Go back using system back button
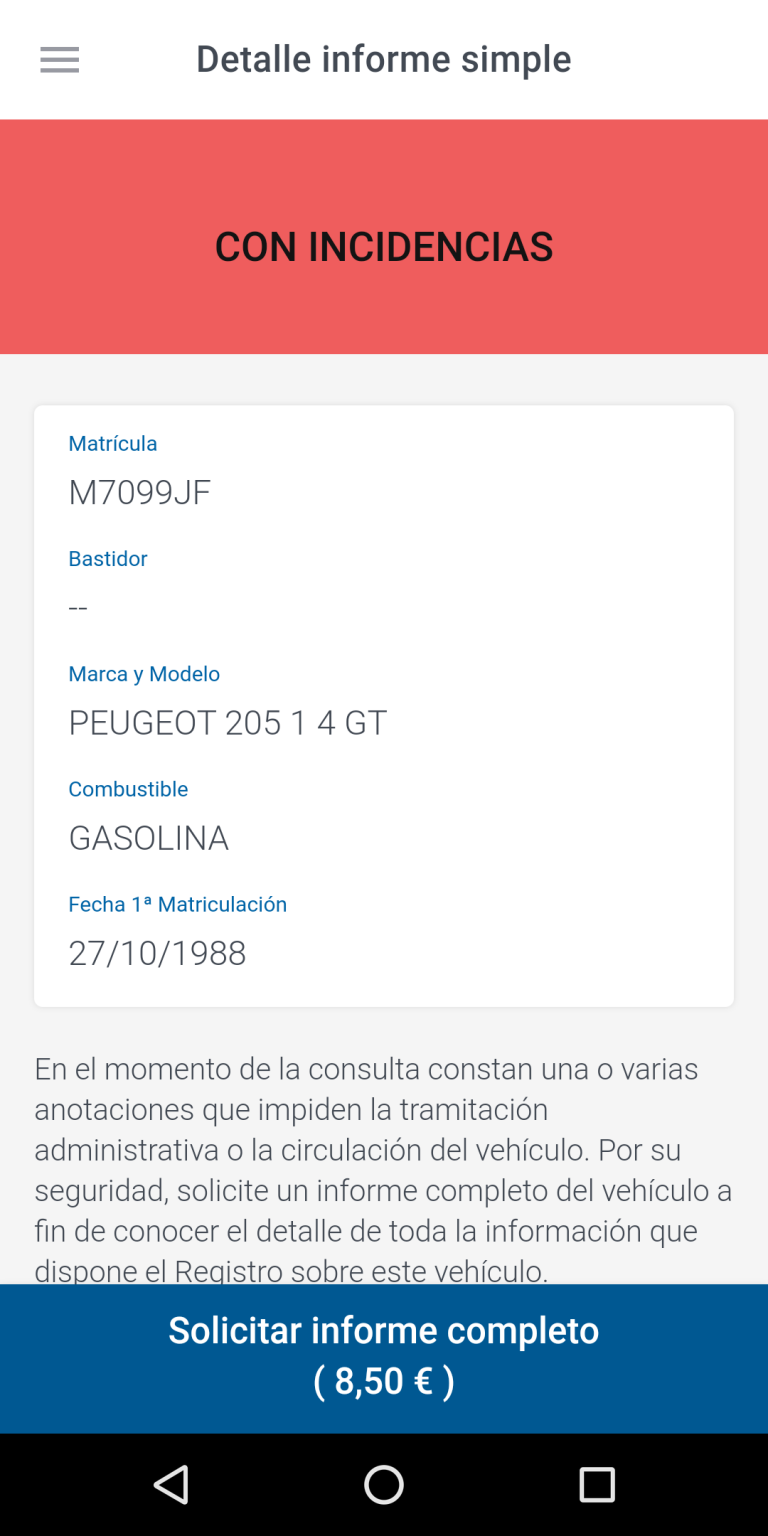Image resolution: width=768 pixels, height=1536 pixels. click(x=171, y=1485)
